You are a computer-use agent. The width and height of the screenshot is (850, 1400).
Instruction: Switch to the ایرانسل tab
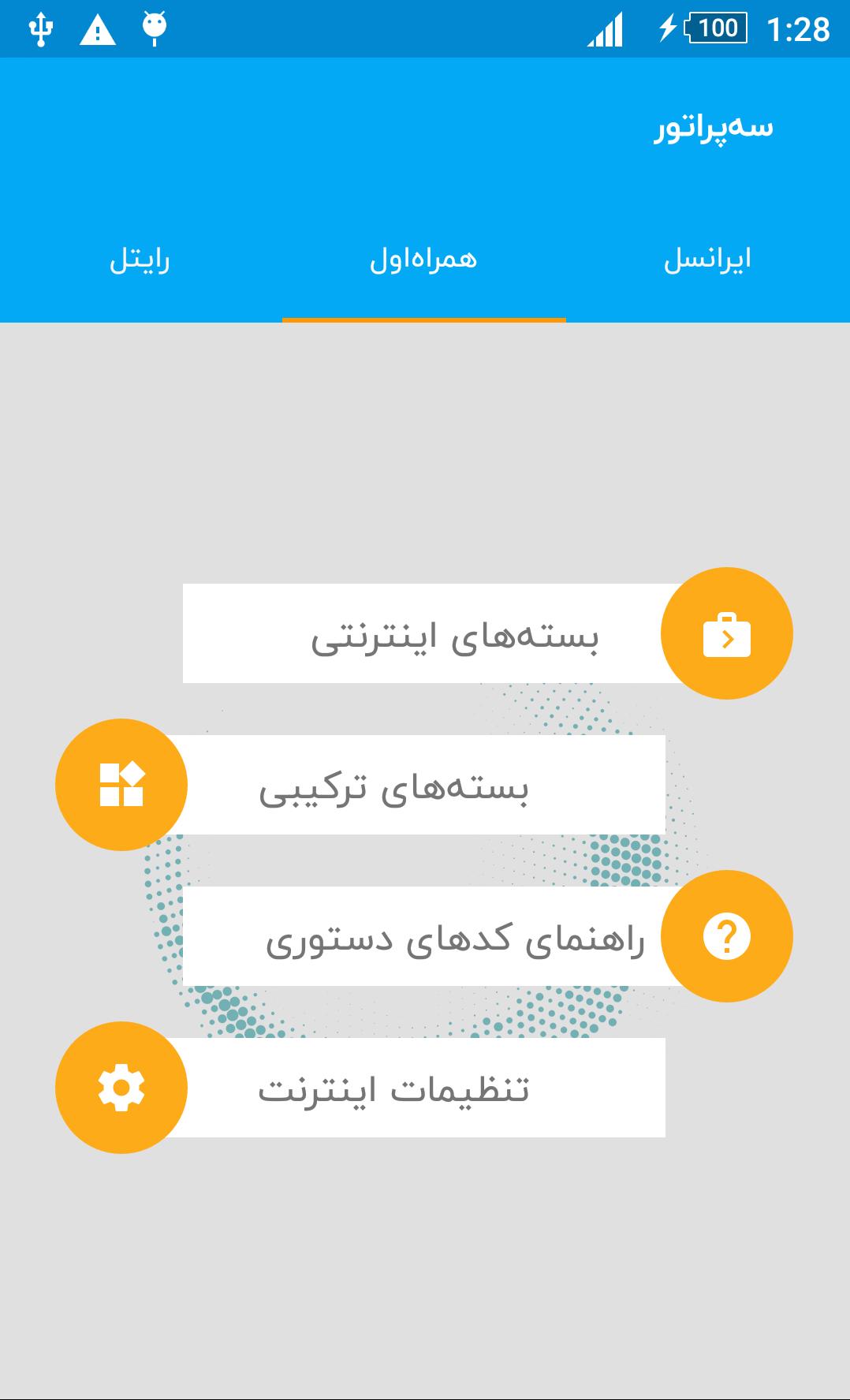tap(707, 260)
